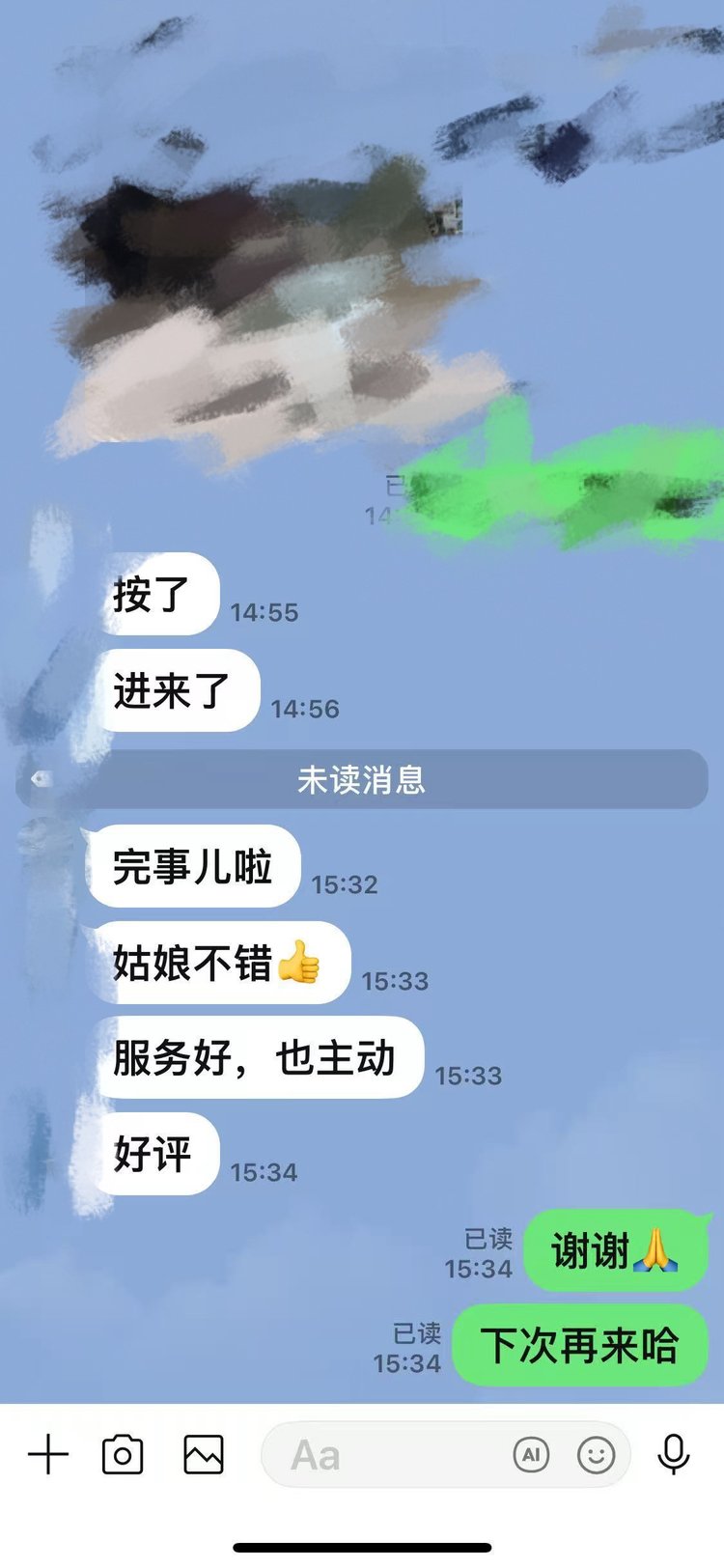Tap the AI assistant icon
The width and height of the screenshot is (724, 1568).
point(531,1455)
